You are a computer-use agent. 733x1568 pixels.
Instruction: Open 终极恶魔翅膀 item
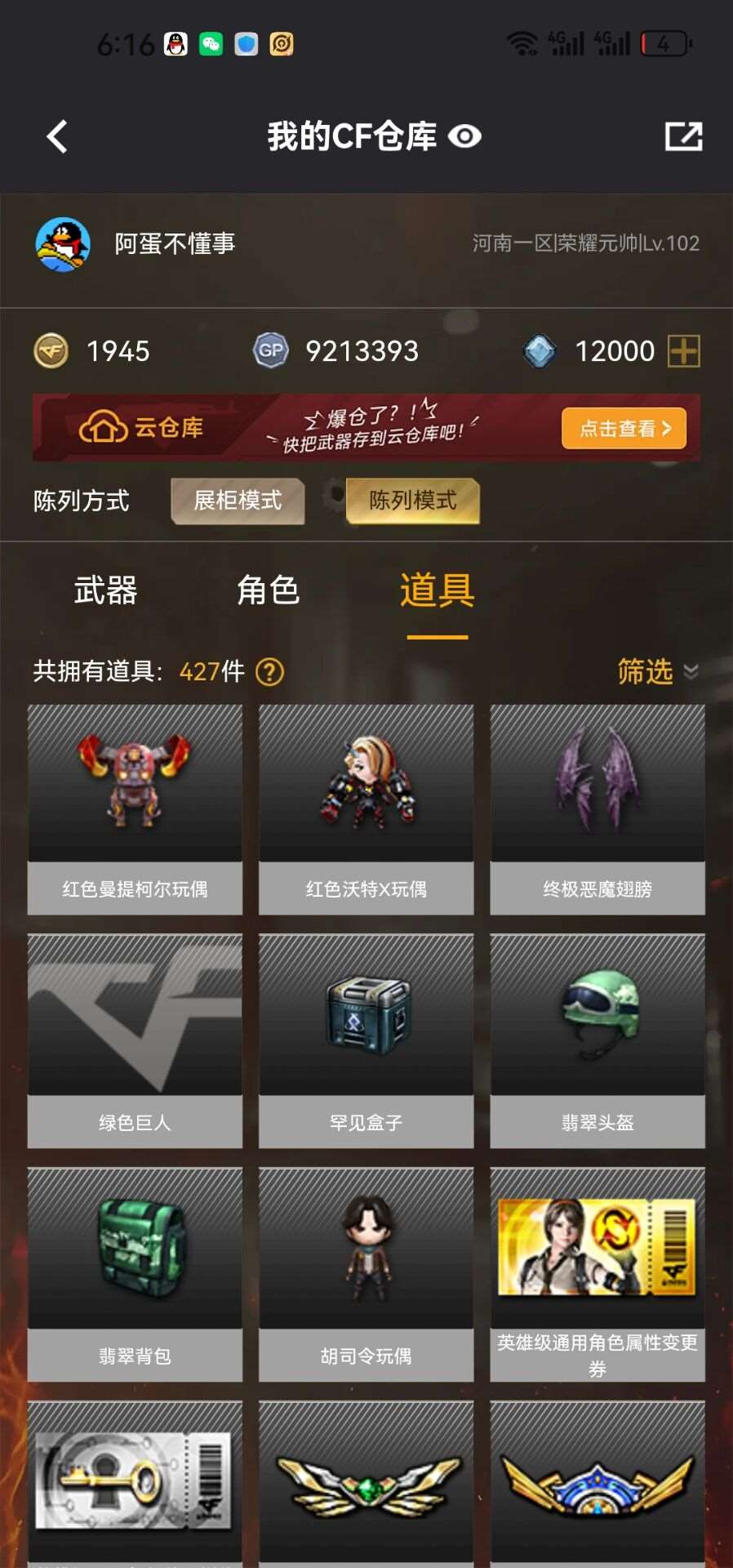click(597, 808)
